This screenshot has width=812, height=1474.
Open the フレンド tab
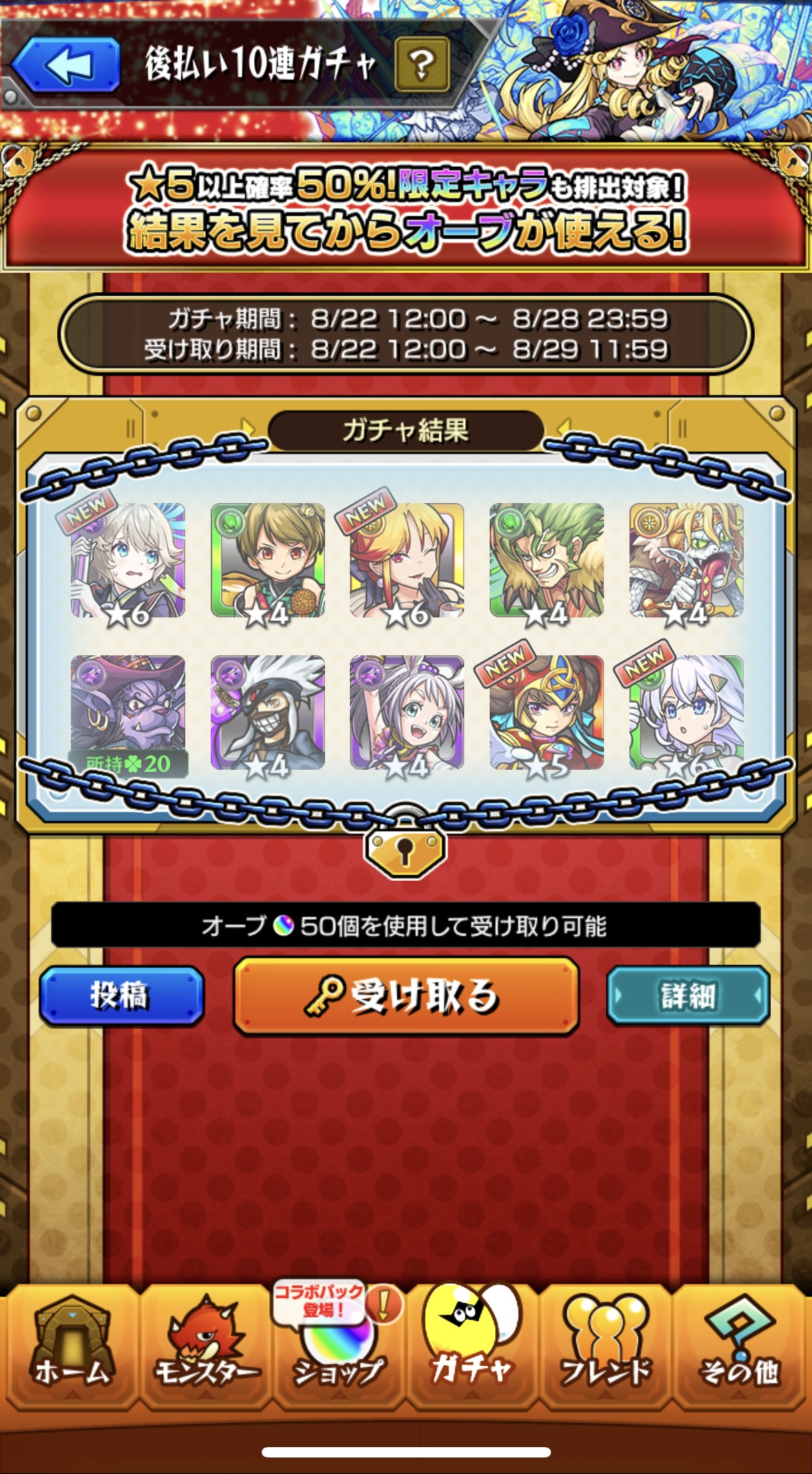tap(605, 1345)
